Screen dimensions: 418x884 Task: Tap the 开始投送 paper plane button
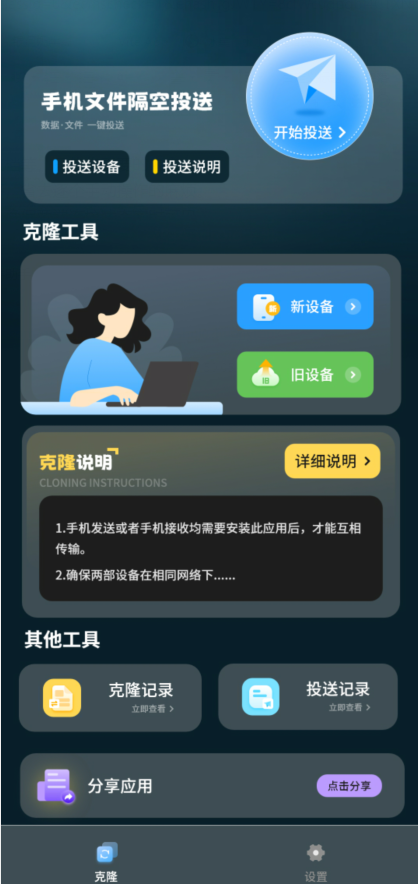(310, 96)
